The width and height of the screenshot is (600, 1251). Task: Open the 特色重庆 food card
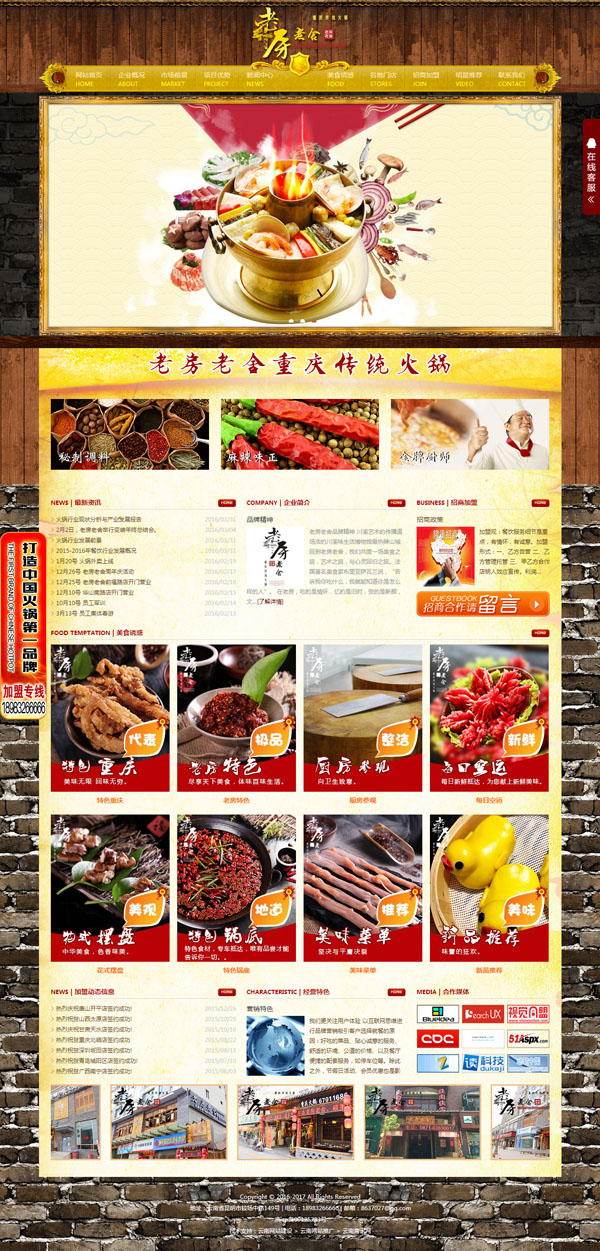[110, 717]
